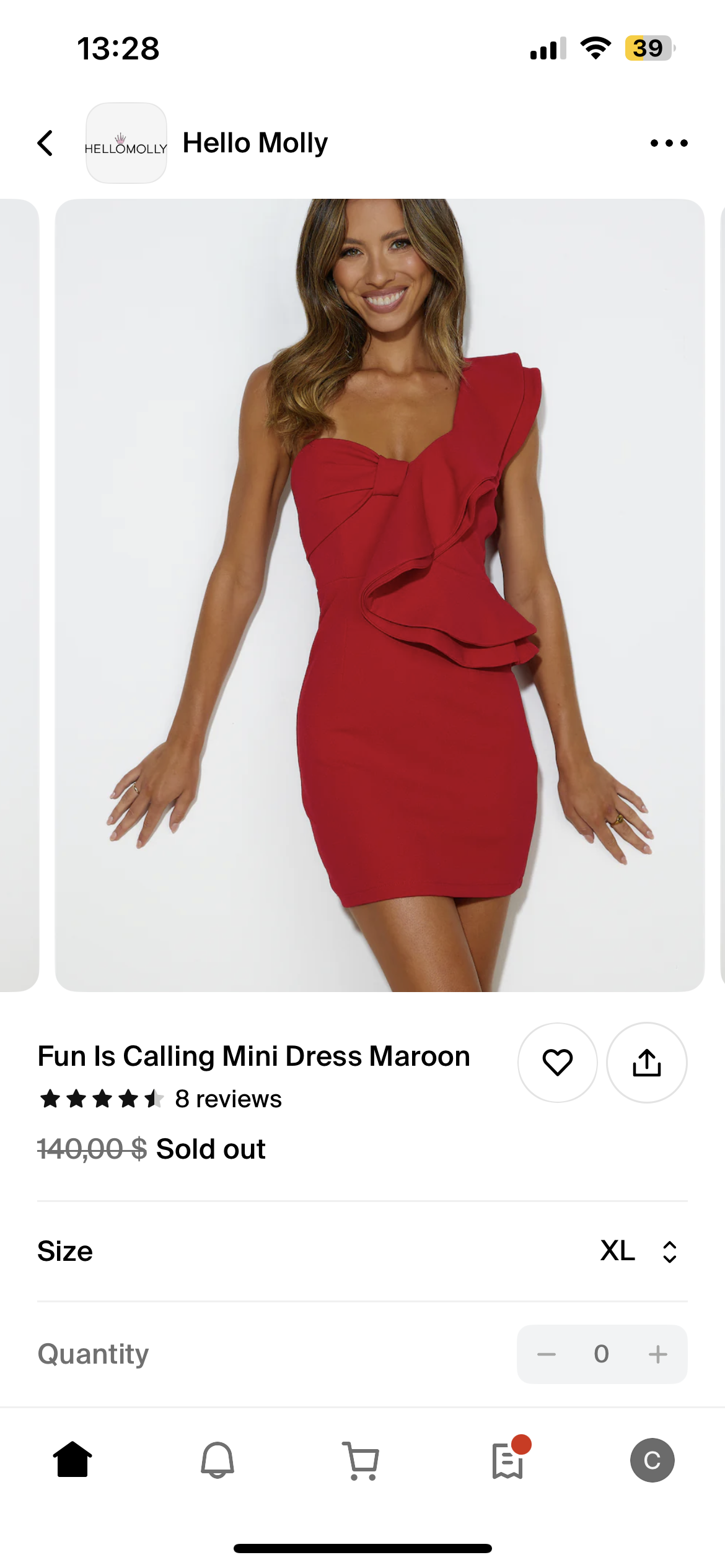Decrease quantity with the minus button

point(546,1354)
